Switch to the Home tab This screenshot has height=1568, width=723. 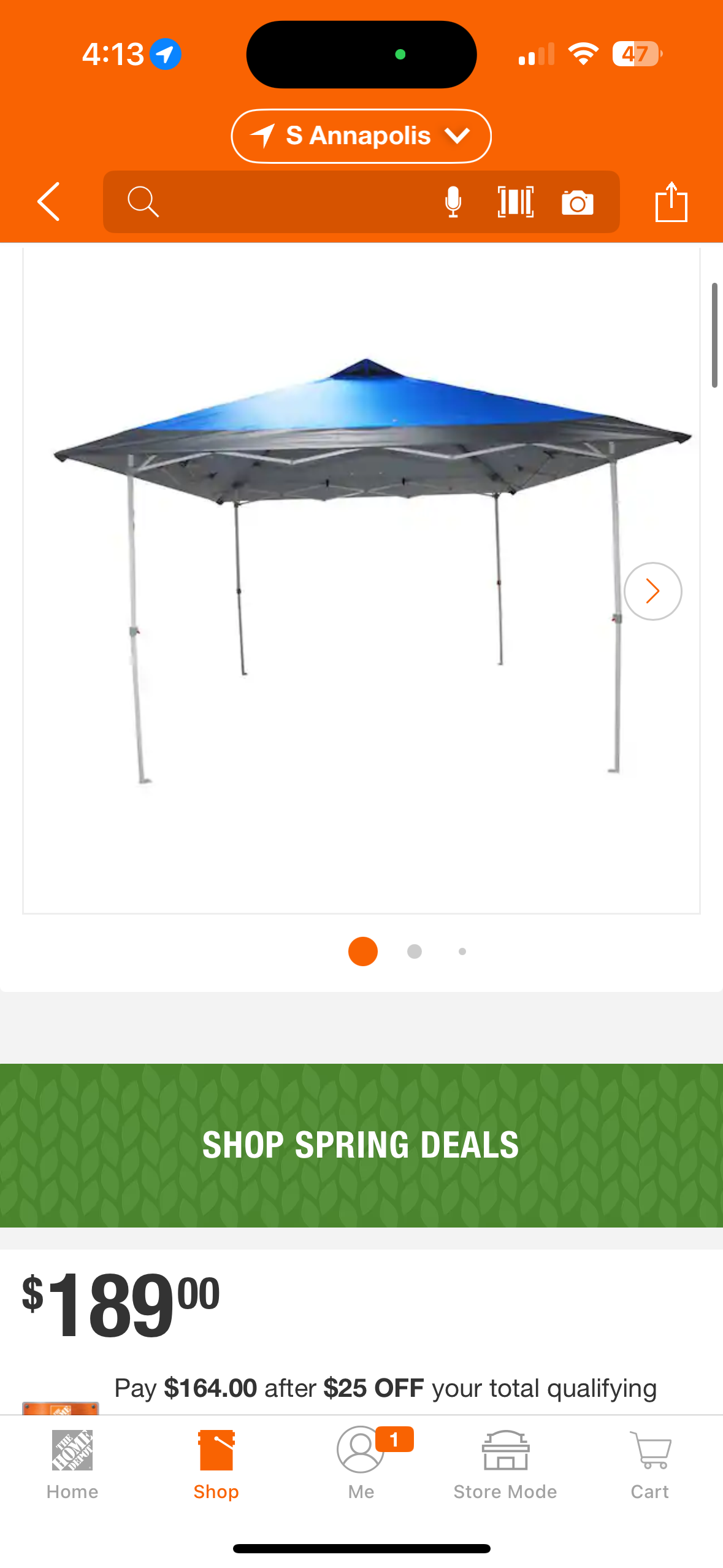pos(72,1464)
